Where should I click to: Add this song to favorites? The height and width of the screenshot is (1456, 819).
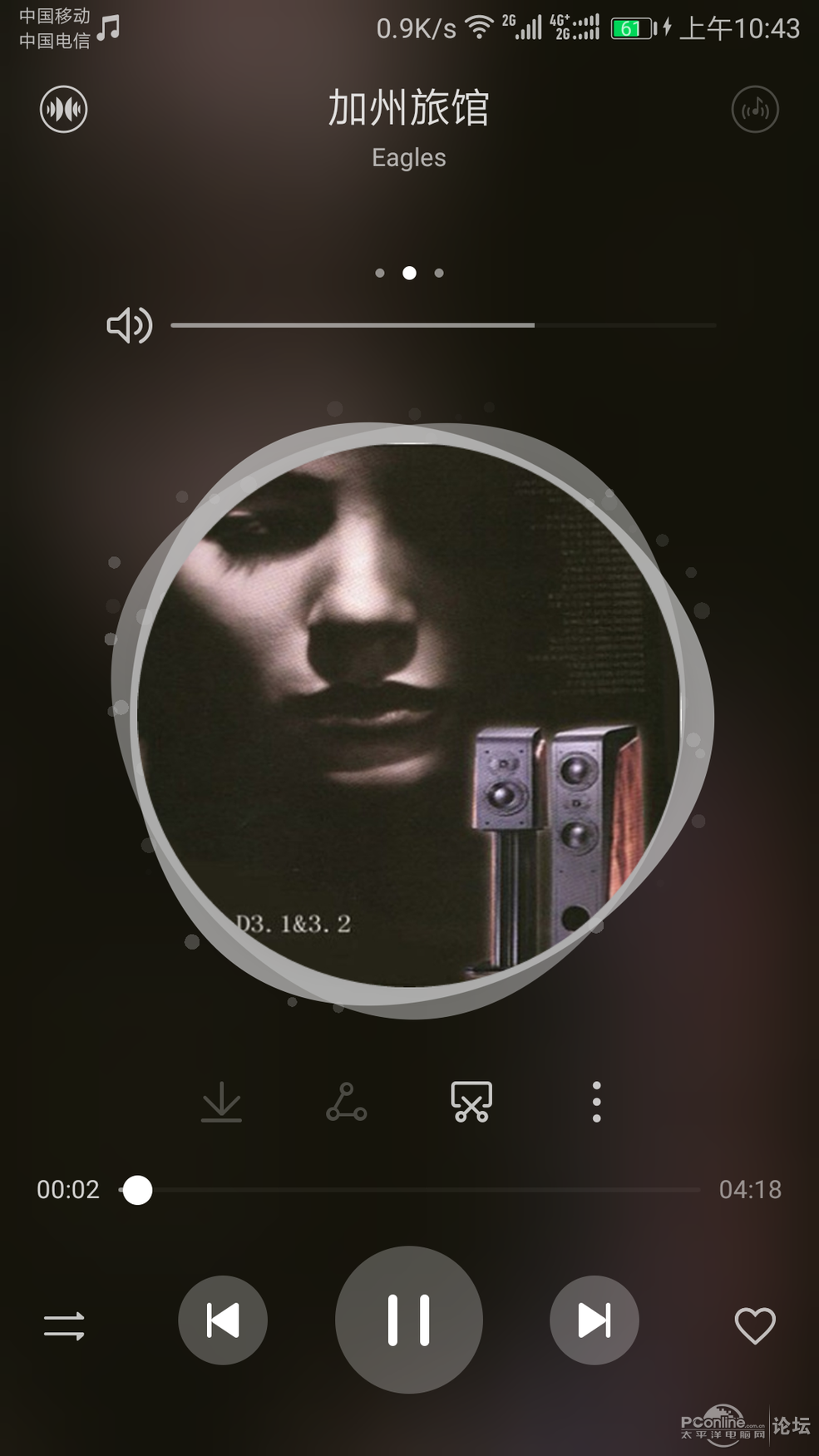coord(754,1325)
